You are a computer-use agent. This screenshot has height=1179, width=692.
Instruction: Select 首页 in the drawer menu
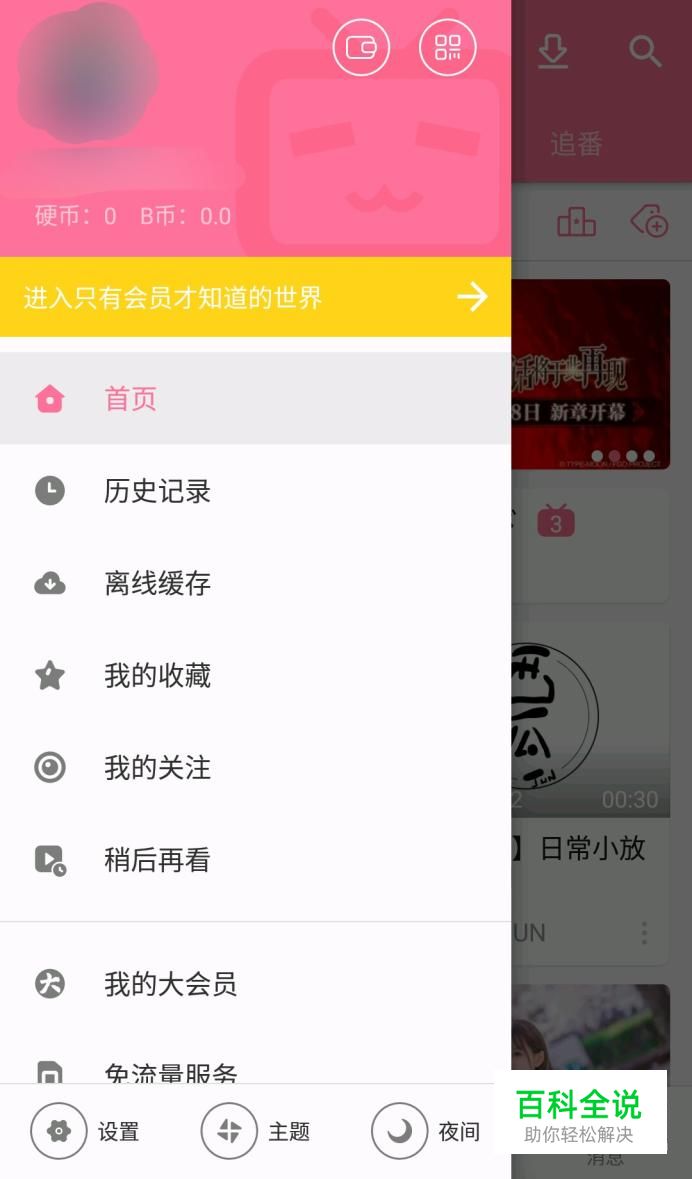click(255, 399)
